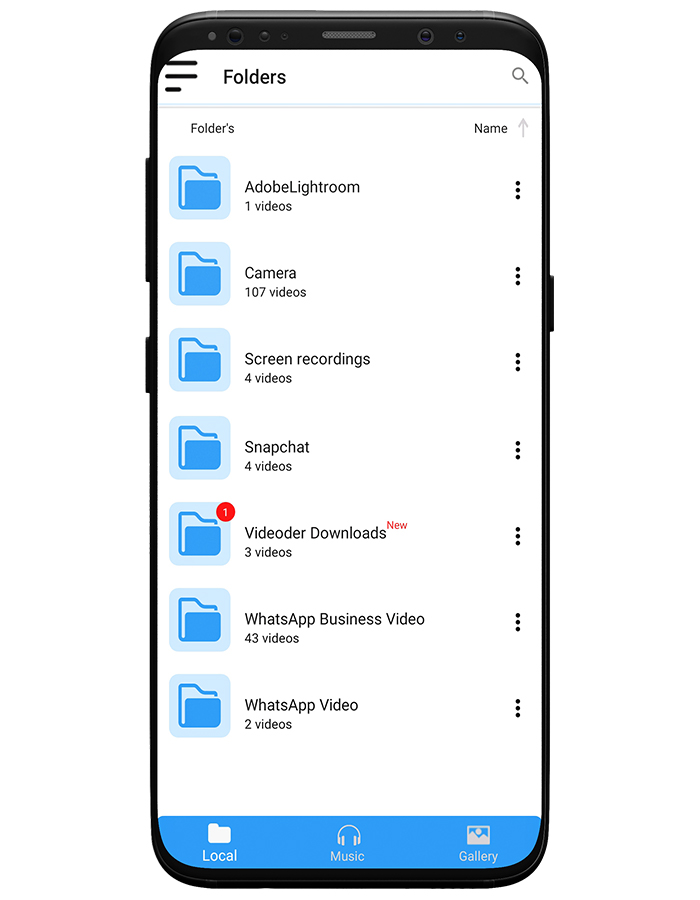Viewport: 700px width, 900px height.
Task: Switch to the Music tab
Action: (x=348, y=843)
